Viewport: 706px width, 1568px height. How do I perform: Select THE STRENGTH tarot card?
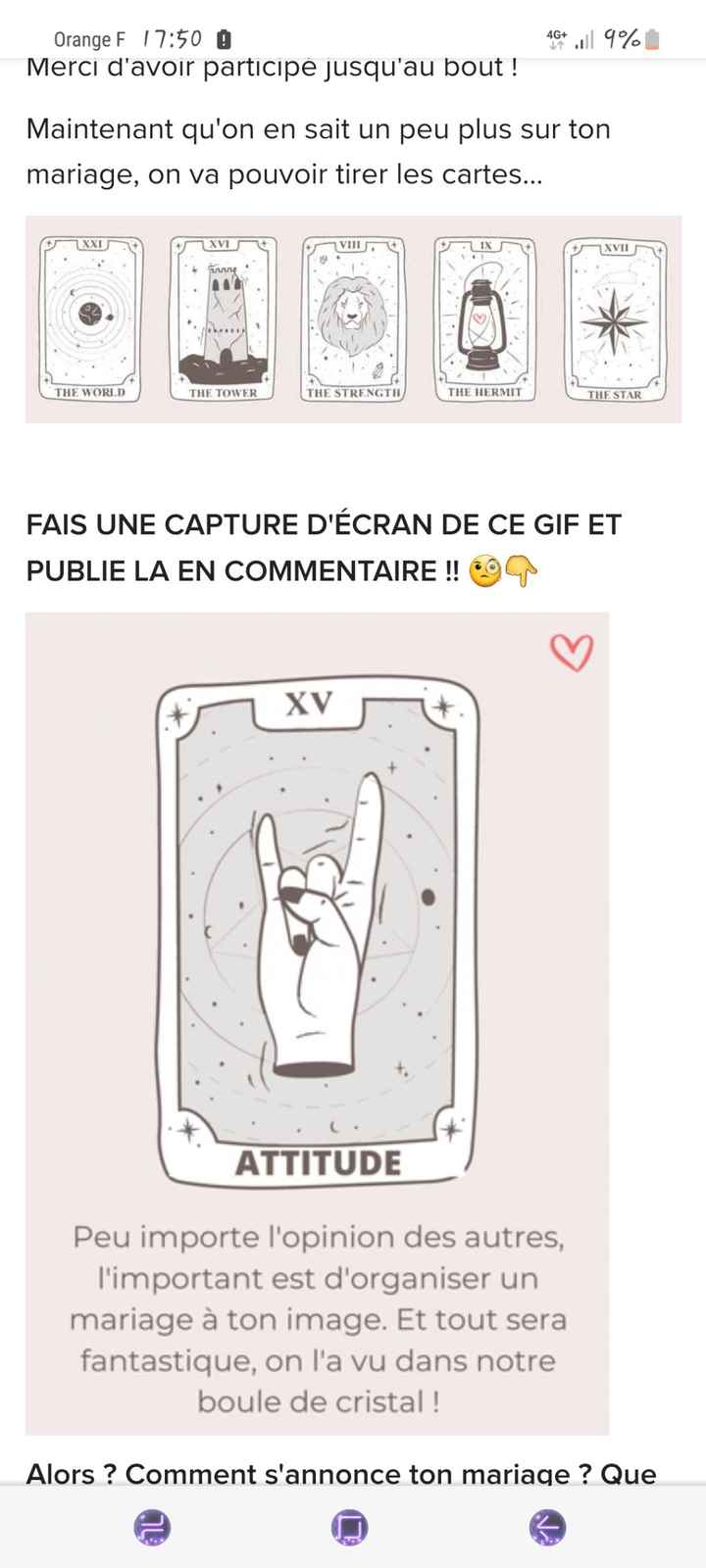click(x=352, y=318)
